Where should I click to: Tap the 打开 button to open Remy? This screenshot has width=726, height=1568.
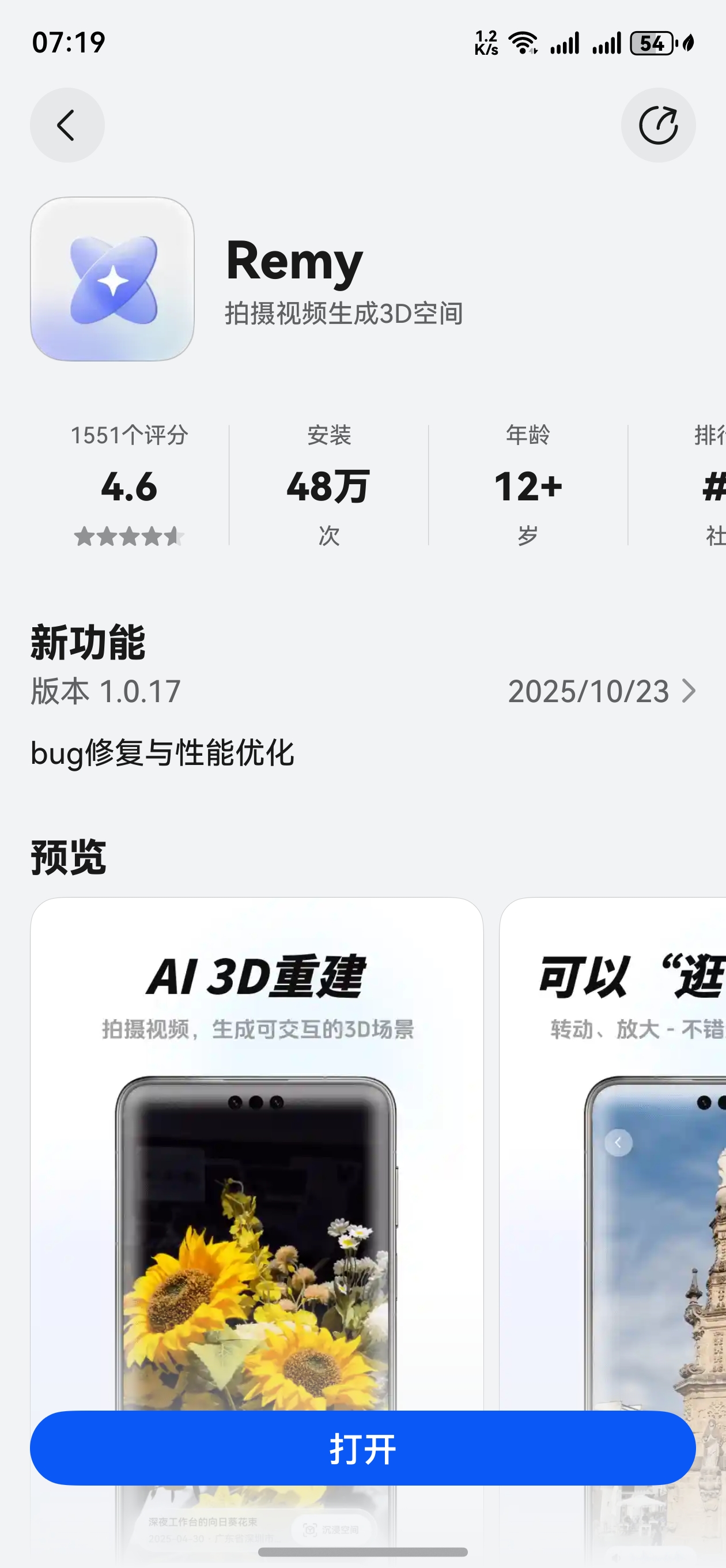tap(362, 1449)
